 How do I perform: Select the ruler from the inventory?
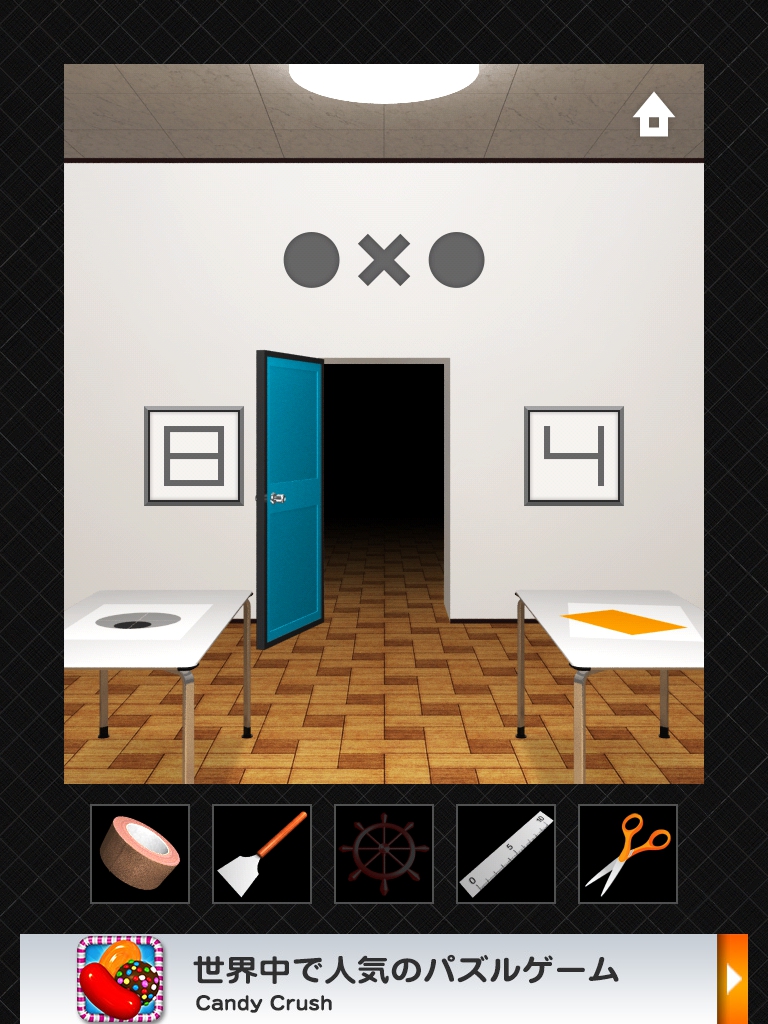(x=506, y=854)
